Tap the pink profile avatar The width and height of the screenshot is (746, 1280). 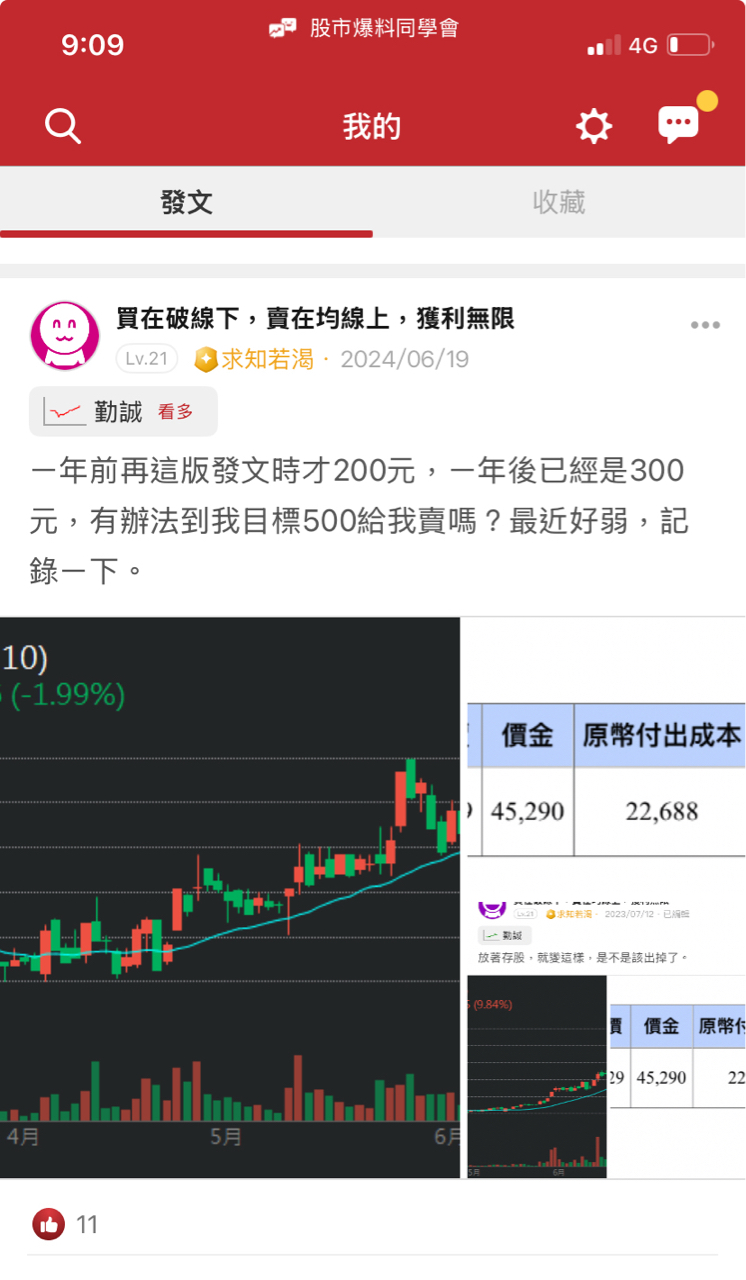[65, 336]
